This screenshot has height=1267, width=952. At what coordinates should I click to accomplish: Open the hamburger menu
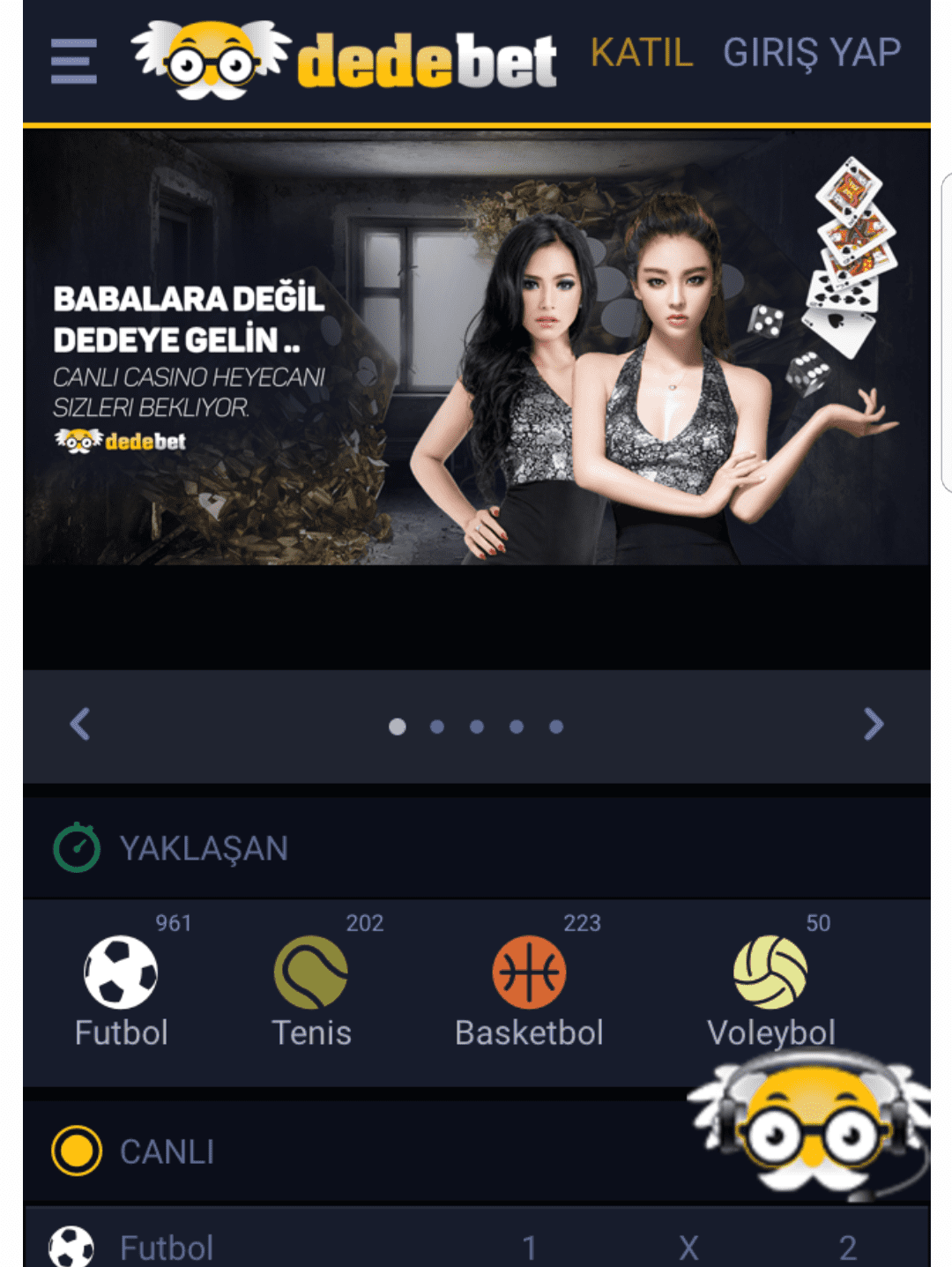click(x=73, y=62)
